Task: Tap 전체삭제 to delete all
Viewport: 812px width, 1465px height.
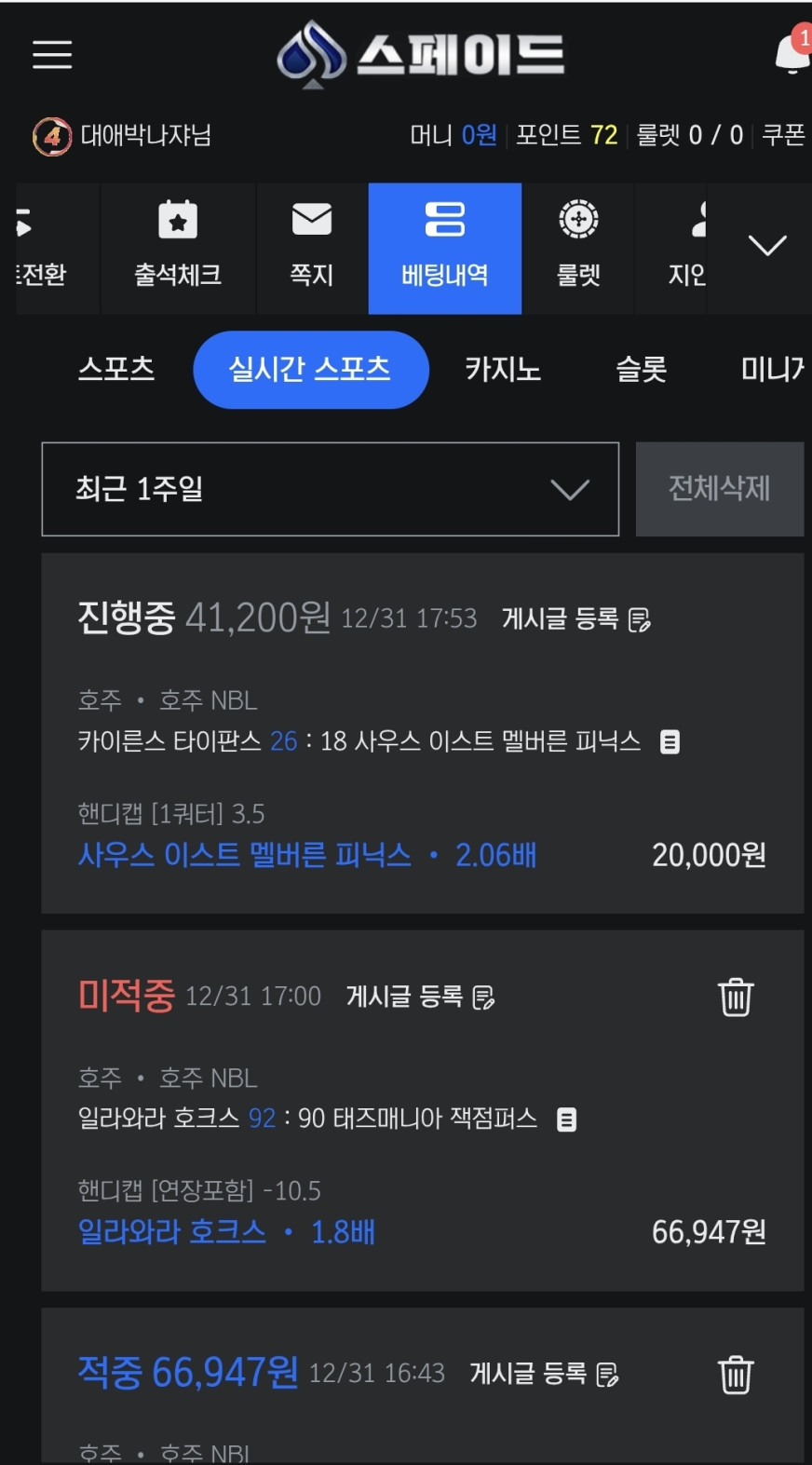Action: tap(719, 489)
